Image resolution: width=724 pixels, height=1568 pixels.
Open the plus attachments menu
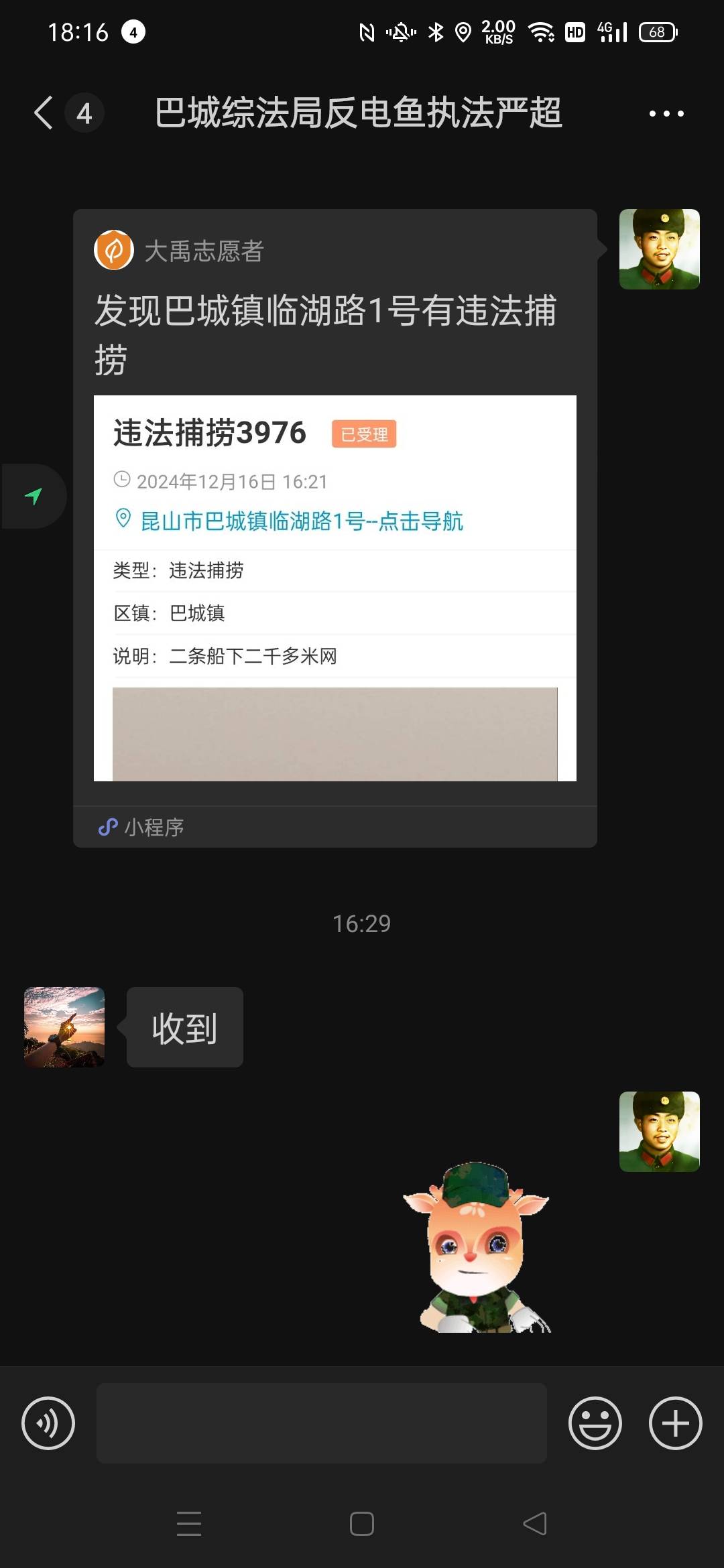pyautogui.click(x=675, y=1423)
